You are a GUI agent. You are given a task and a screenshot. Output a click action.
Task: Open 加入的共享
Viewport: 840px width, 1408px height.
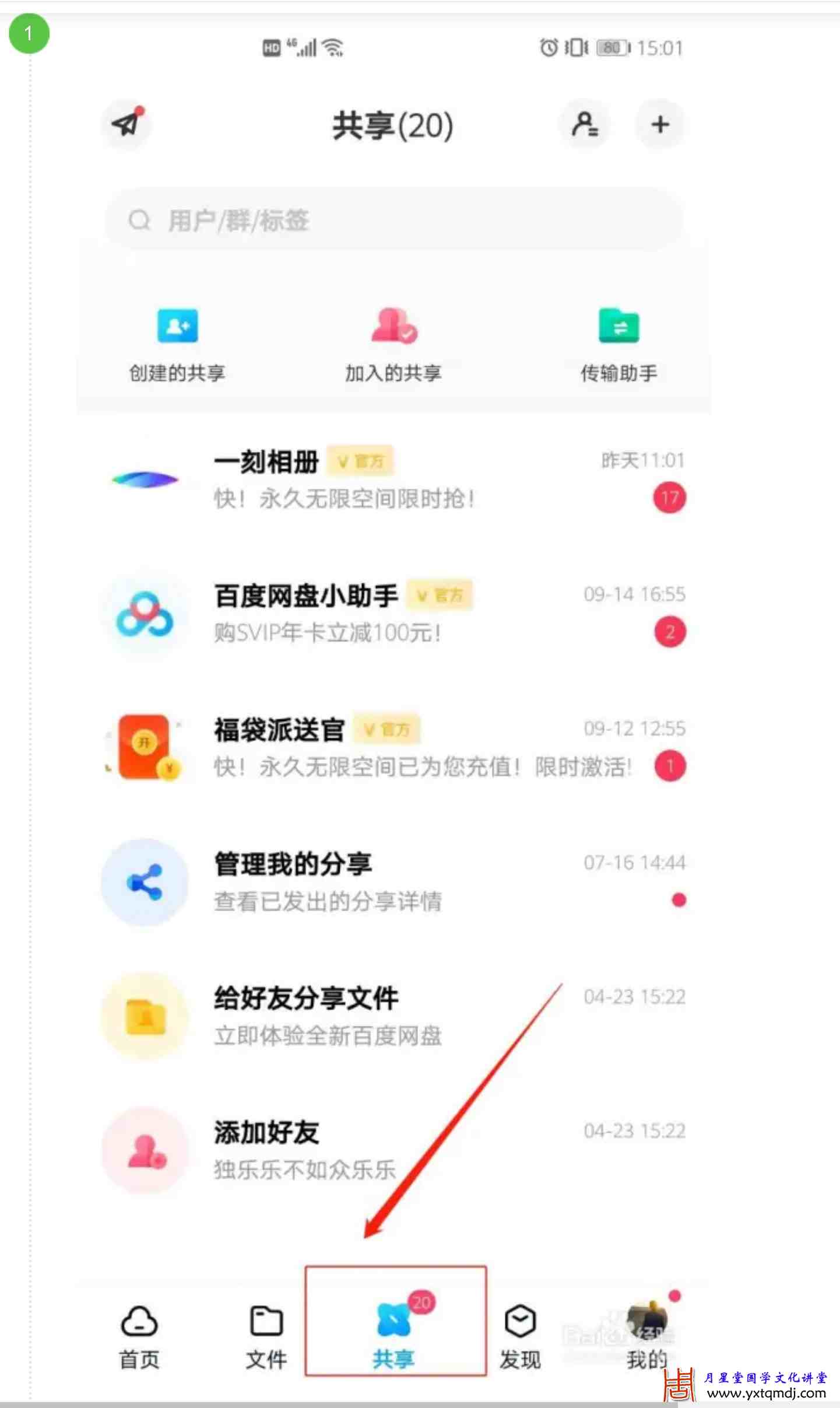click(393, 345)
